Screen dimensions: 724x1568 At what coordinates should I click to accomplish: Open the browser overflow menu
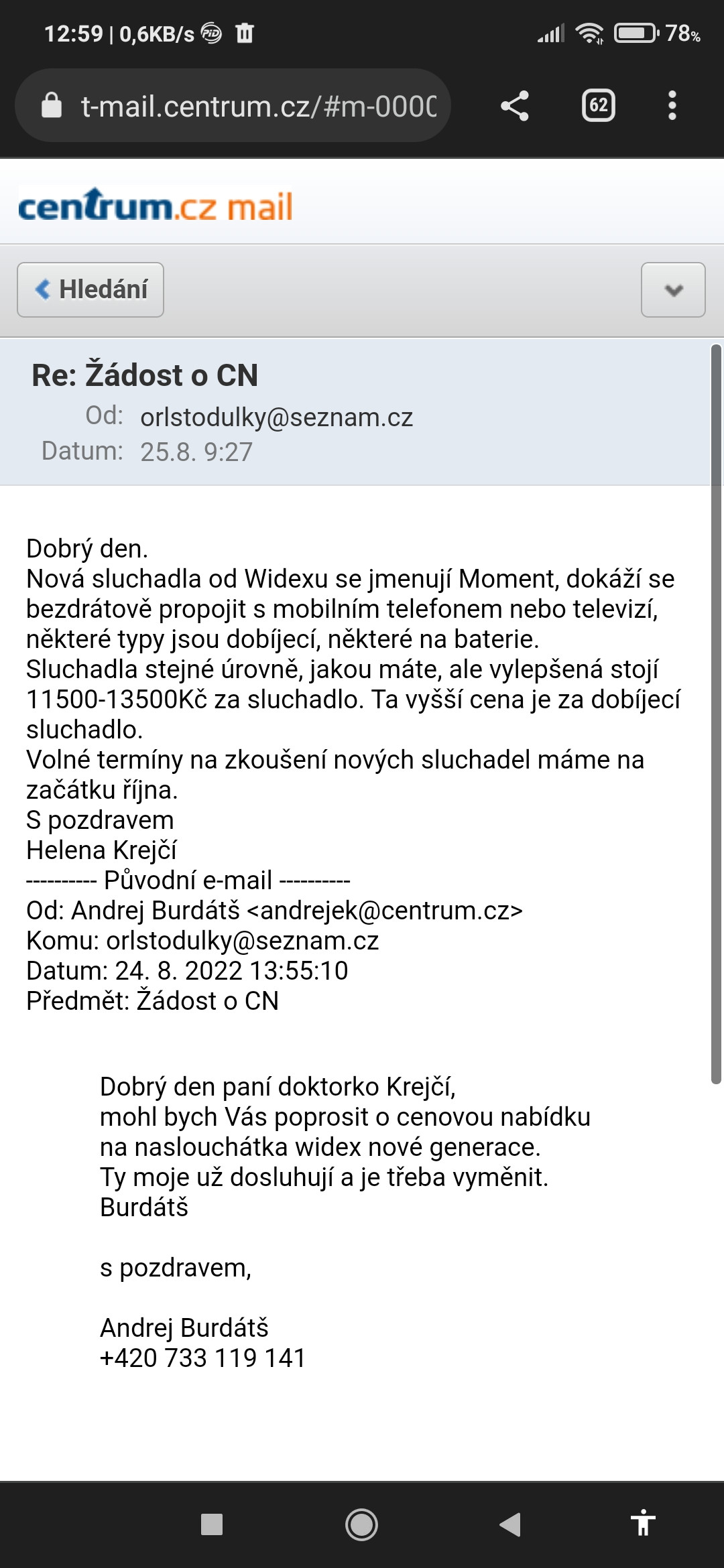point(672,106)
